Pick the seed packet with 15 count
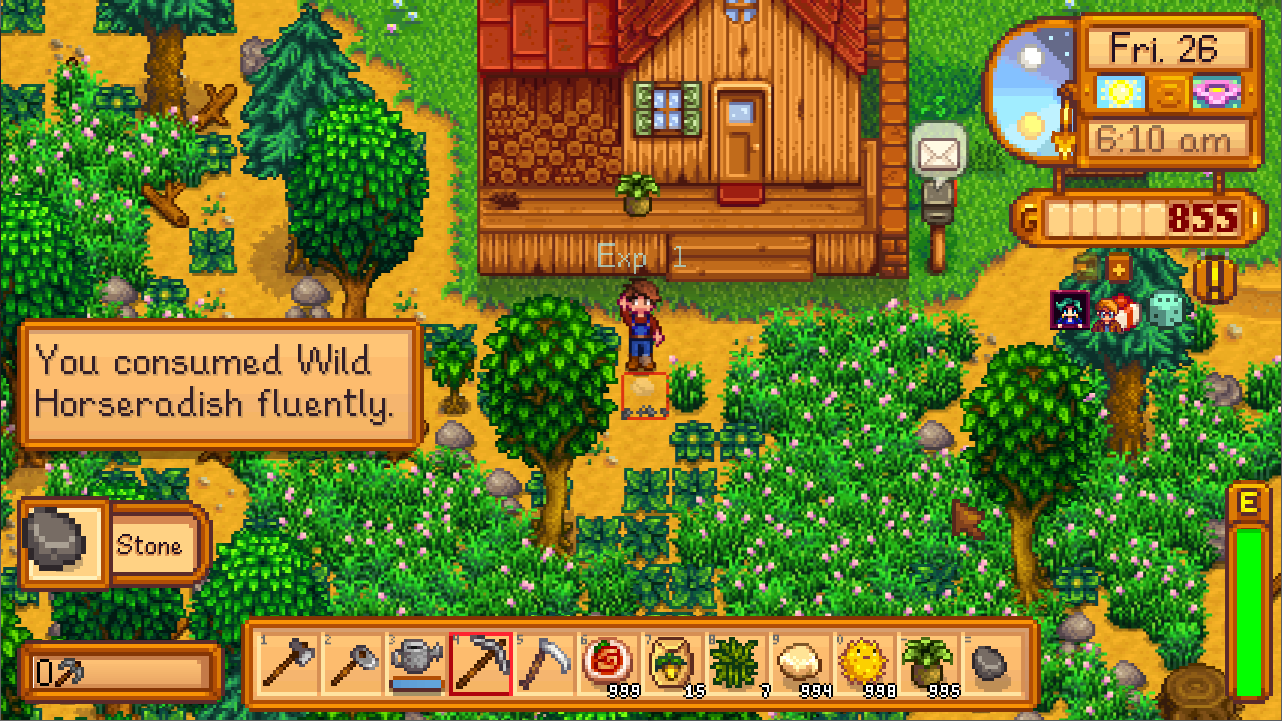This screenshot has height=721, width=1282. (673, 662)
